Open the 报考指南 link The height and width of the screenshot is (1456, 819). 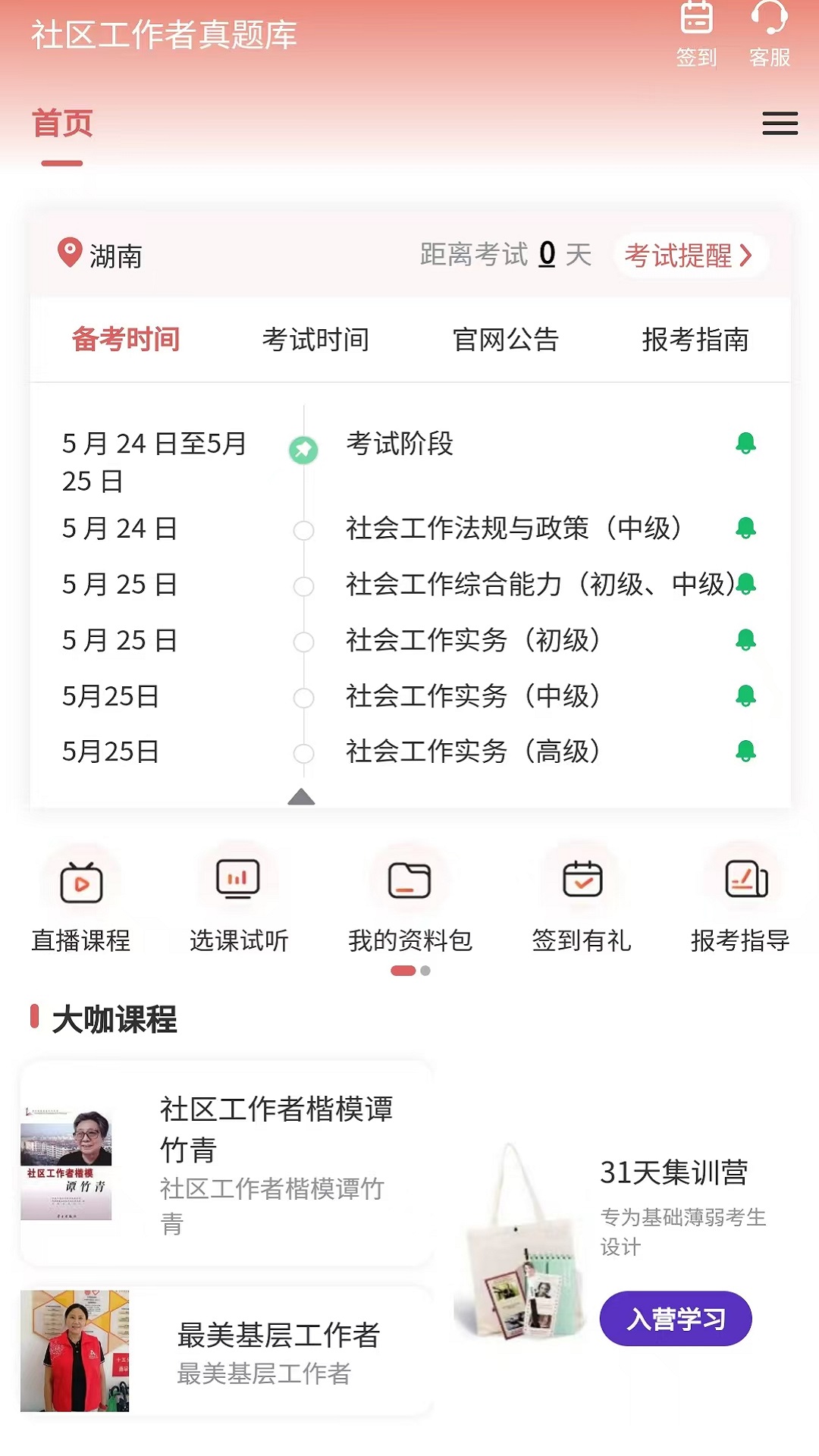pyautogui.click(x=695, y=340)
